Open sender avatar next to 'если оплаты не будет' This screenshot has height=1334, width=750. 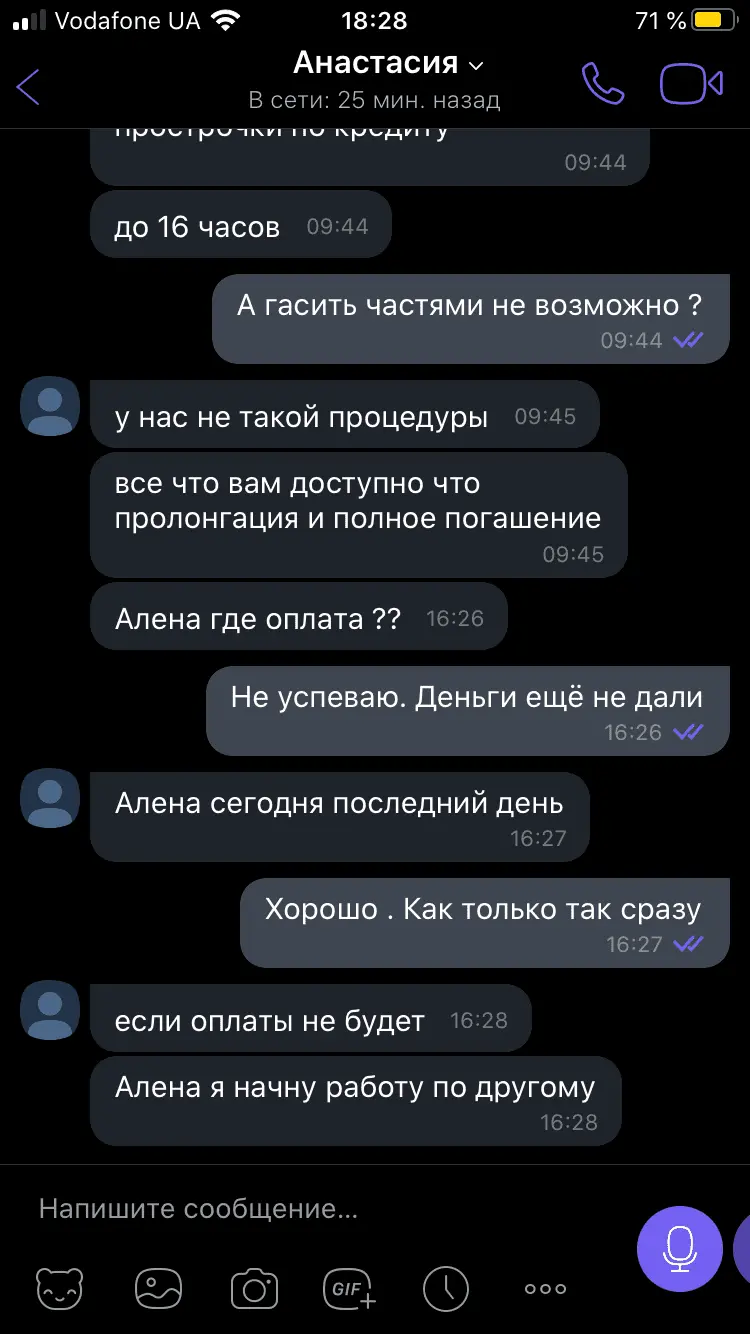click(x=50, y=1010)
